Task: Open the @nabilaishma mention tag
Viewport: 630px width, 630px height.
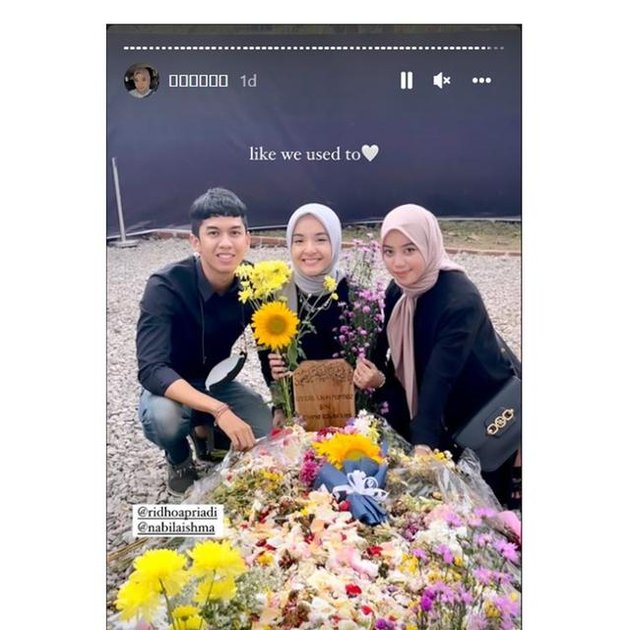Action: [x=176, y=526]
